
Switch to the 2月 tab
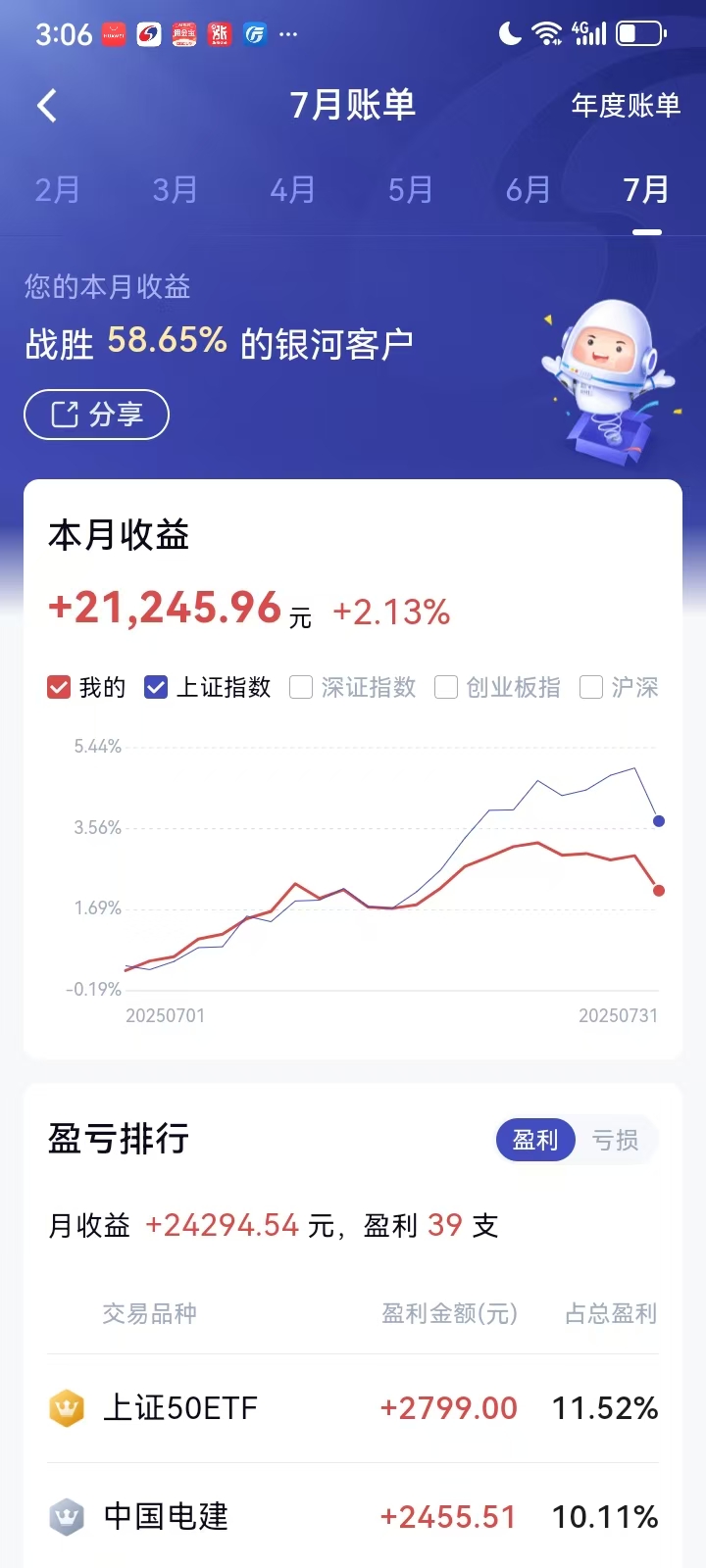(57, 189)
